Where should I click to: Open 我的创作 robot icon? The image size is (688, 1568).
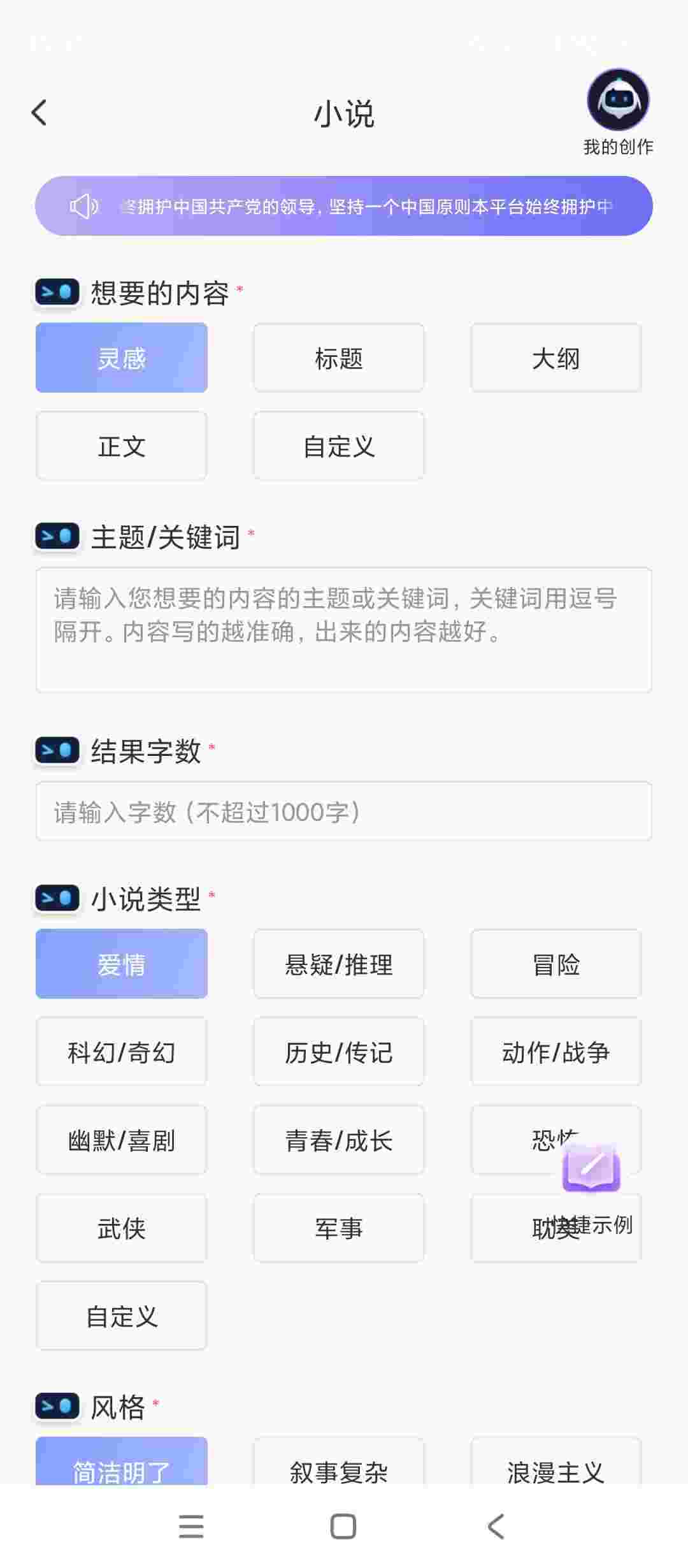click(x=617, y=101)
